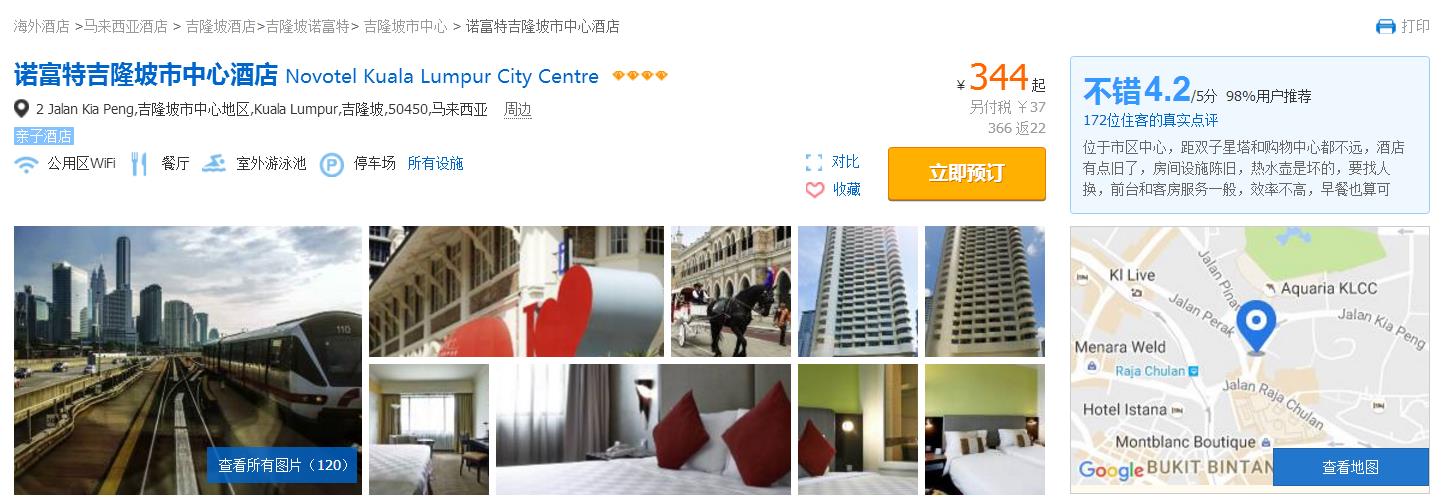Open 查看地图 map button
The height and width of the screenshot is (502, 1454).
coord(1350,467)
